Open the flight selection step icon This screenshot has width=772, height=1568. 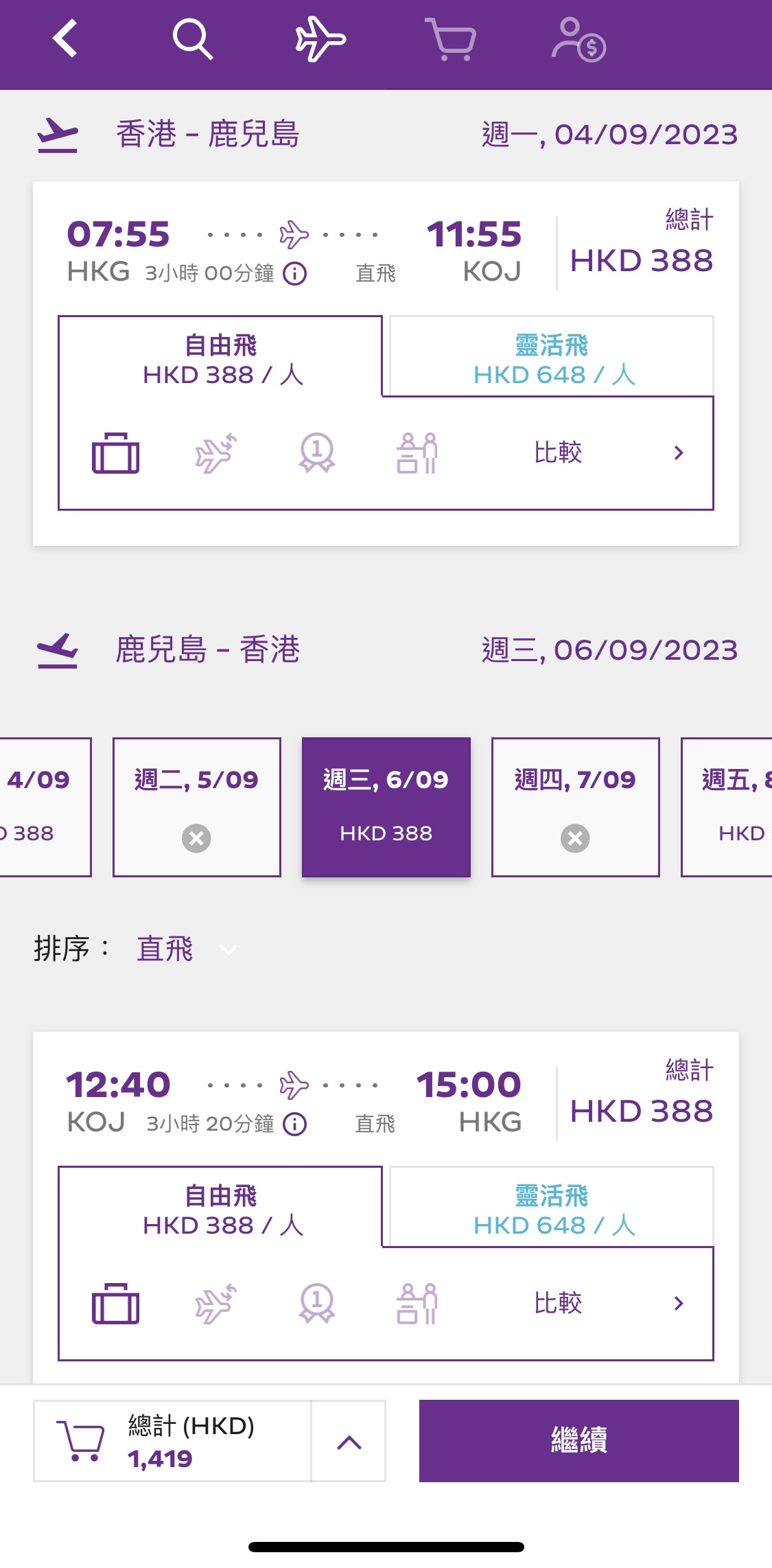[x=320, y=39]
